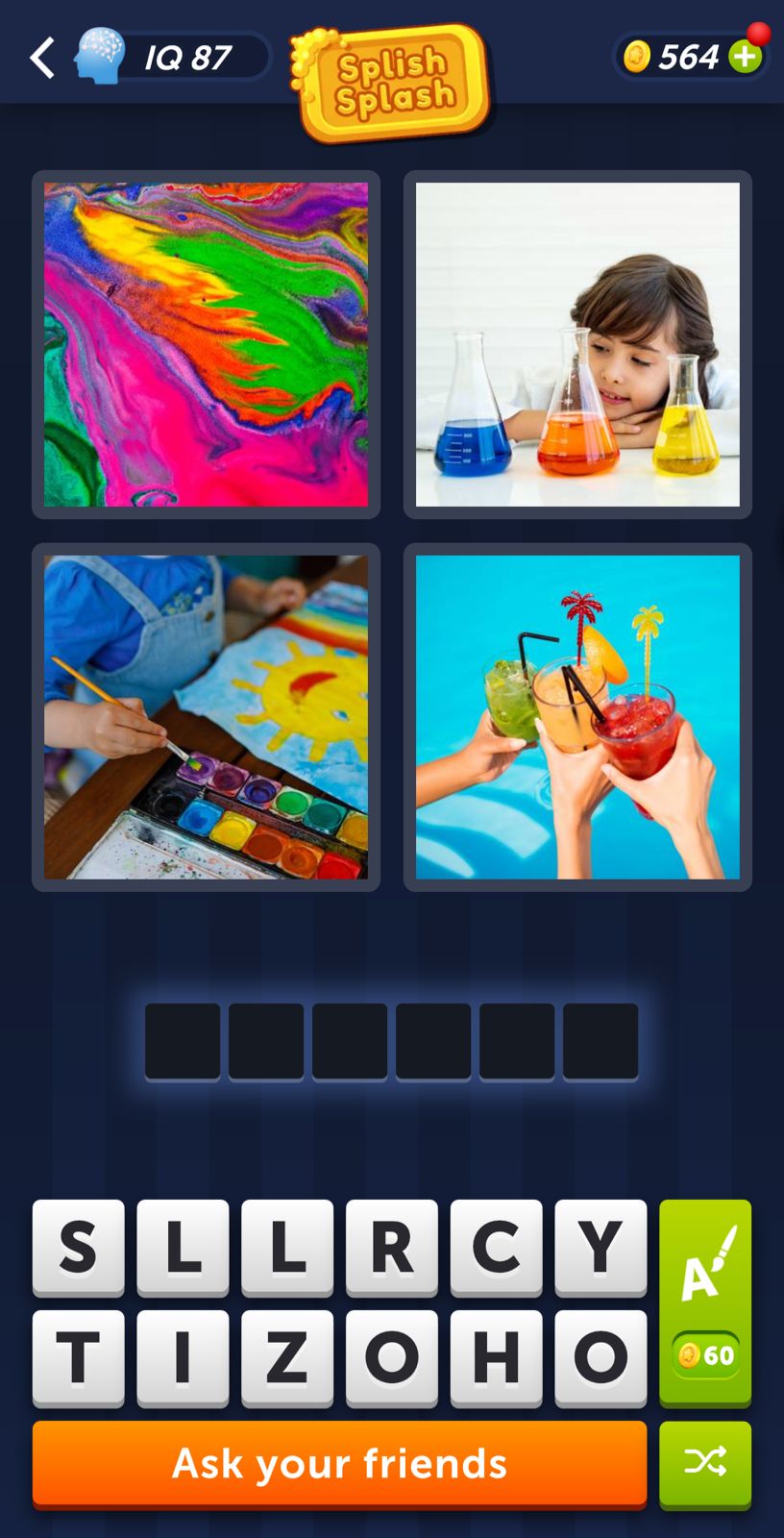The image size is (784, 1538).
Task: Select the letter I tile
Action: 183,1357
